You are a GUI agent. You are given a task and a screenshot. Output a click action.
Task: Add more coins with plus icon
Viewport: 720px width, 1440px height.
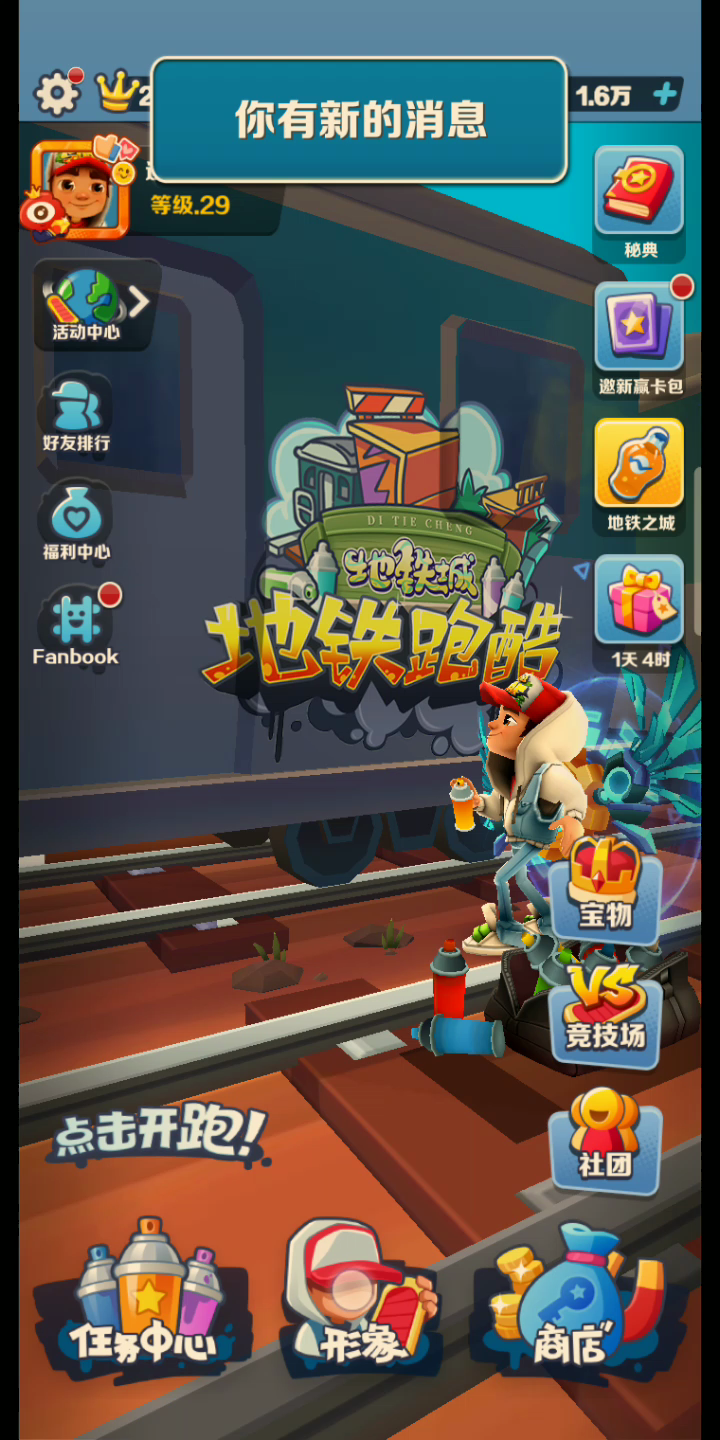[664, 95]
